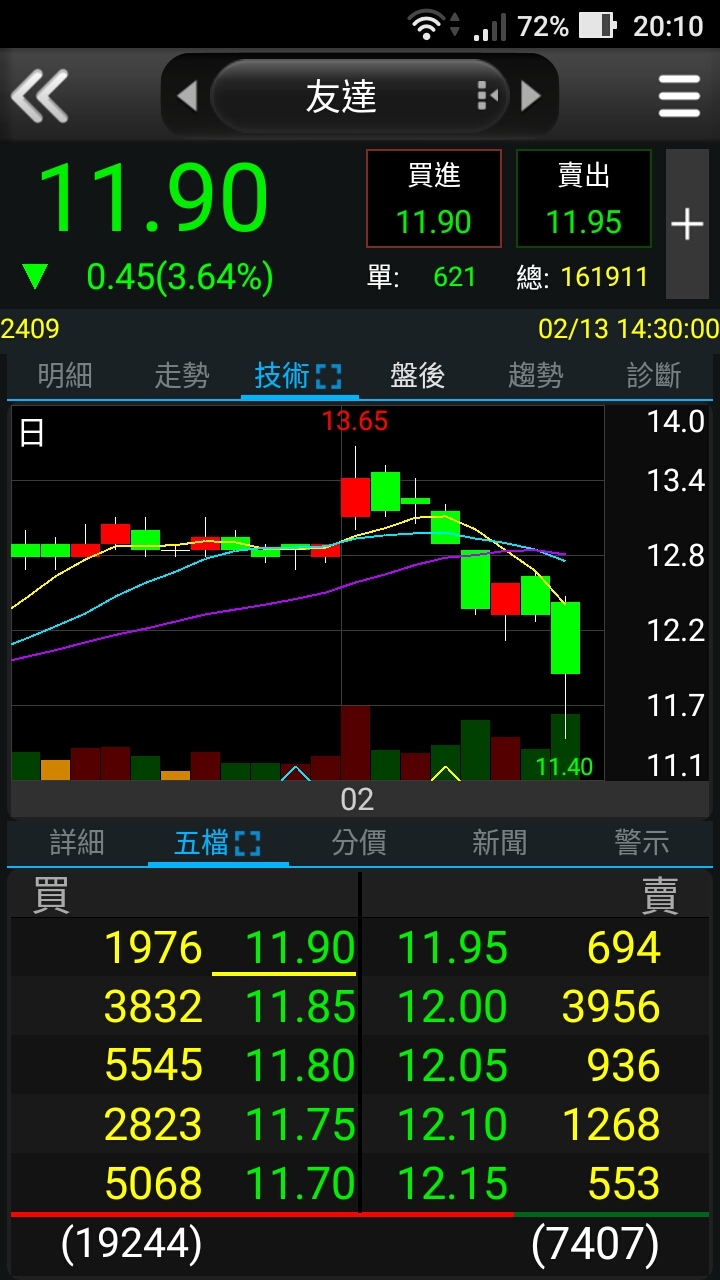Image resolution: width=720 pixels, height=1280 pixels.
Task: Open the 新聞 tab
Action: (500, 843)
